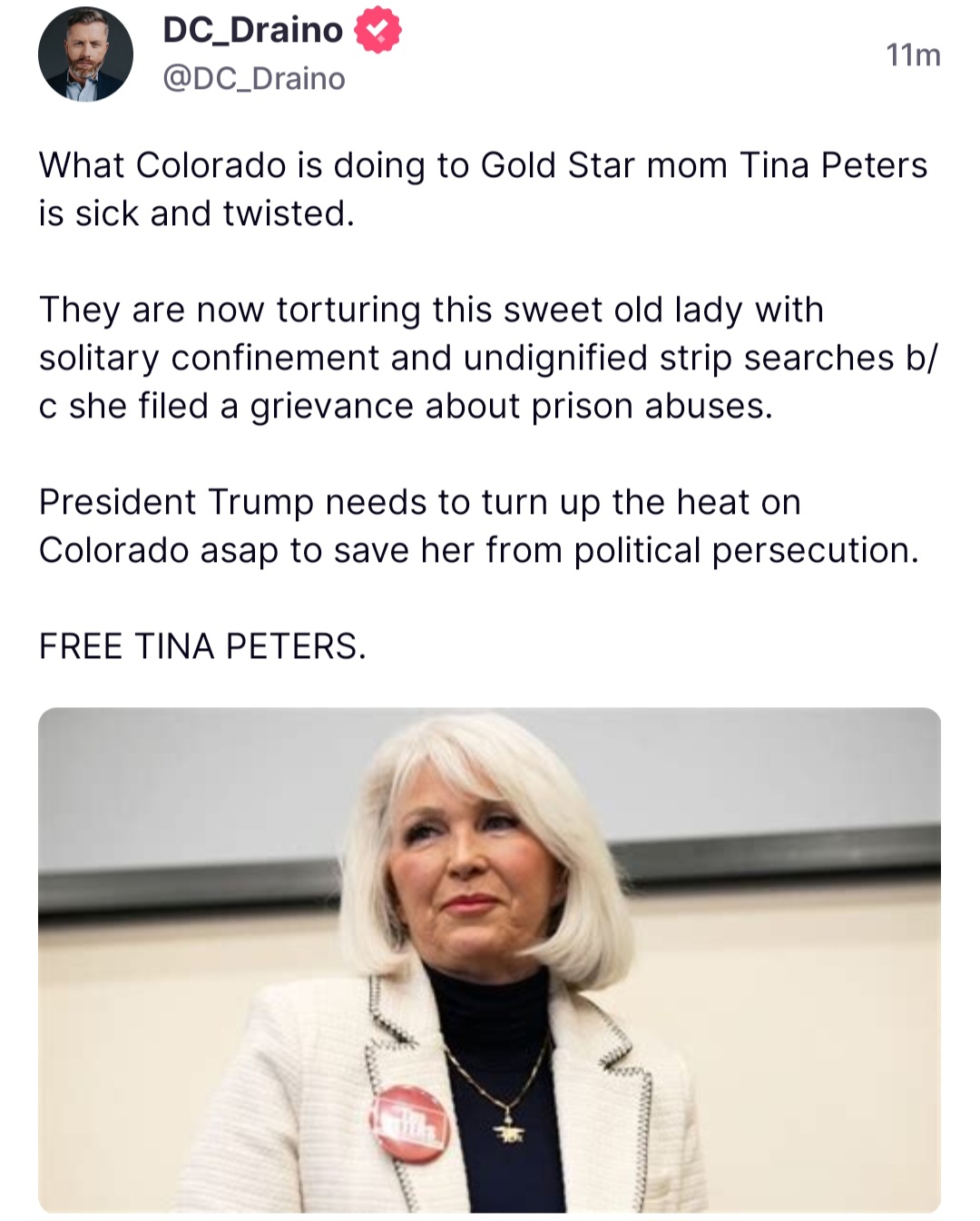
Task: Open the attached photo in the post
Action: click(489, 959)
